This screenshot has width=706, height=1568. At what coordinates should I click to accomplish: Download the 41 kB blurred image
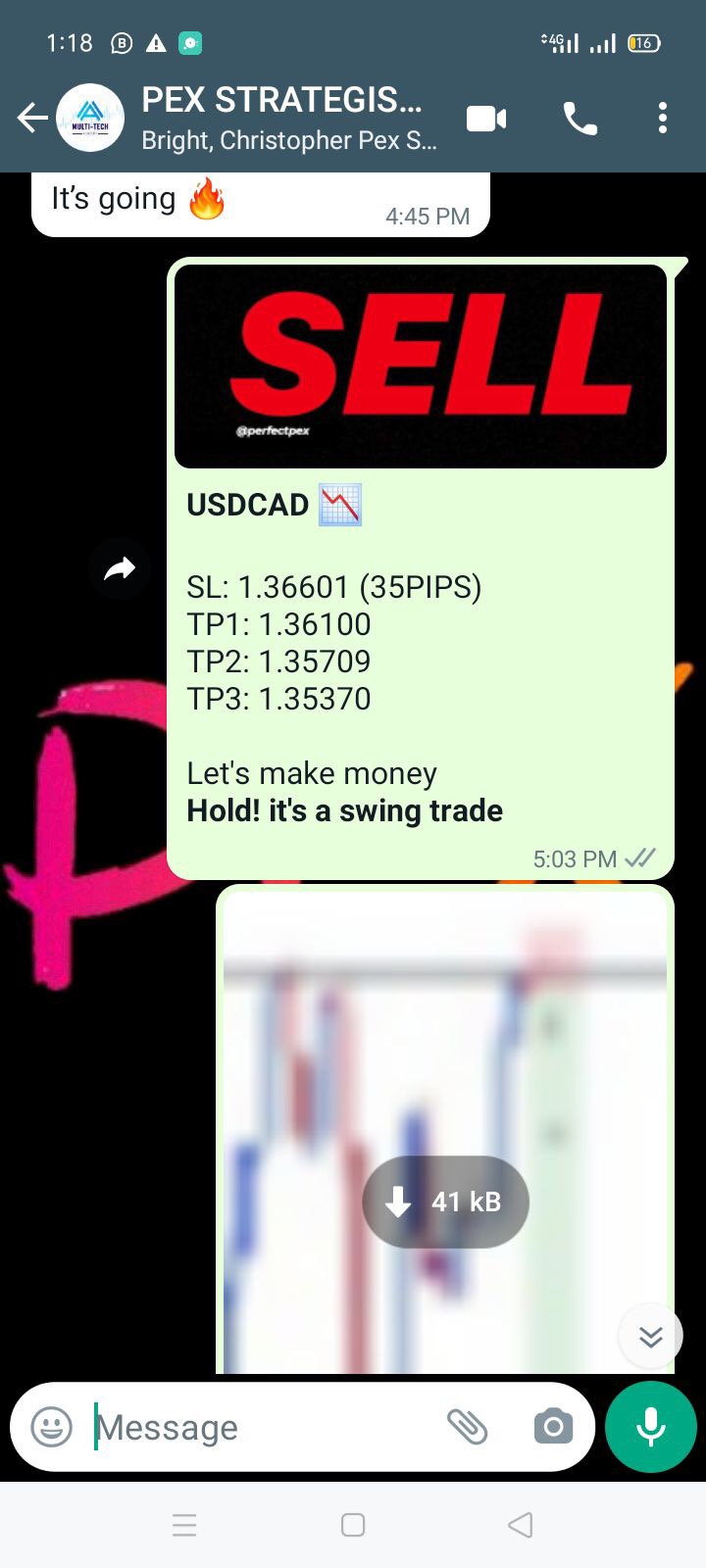coord(445,1202)
